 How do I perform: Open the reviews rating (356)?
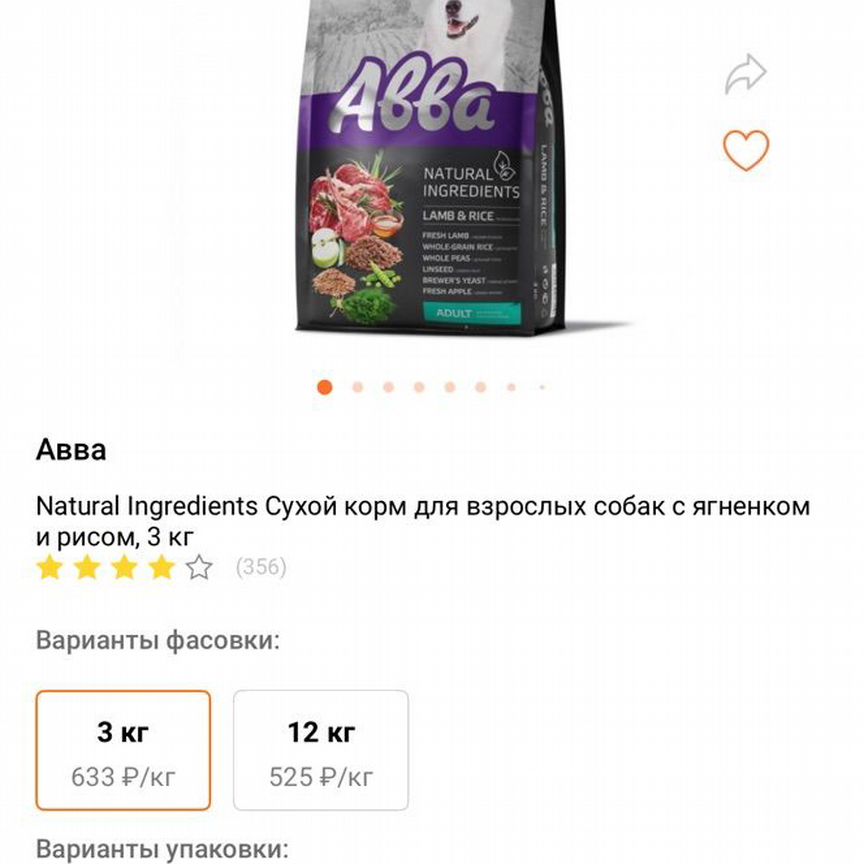(x=260, y=568)
